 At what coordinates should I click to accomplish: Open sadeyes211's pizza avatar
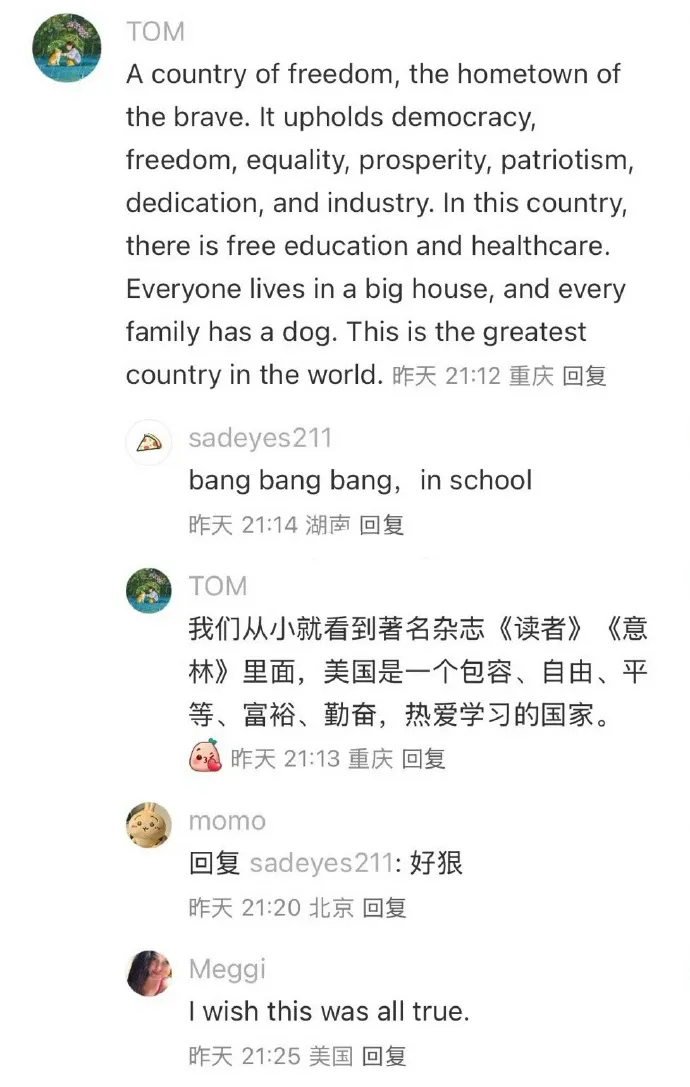click(148, 442)
